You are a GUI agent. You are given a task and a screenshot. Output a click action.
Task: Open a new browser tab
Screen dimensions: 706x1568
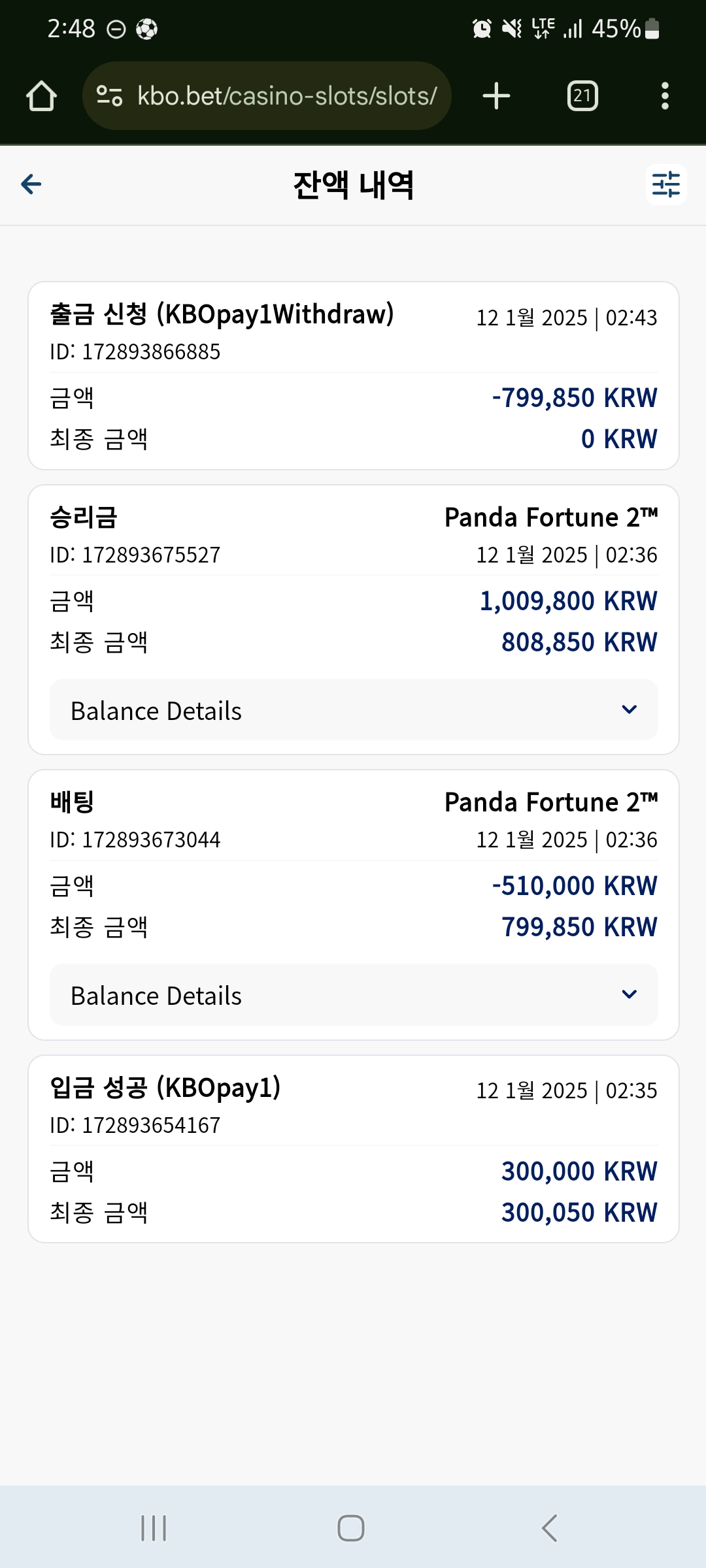point(496,96)
